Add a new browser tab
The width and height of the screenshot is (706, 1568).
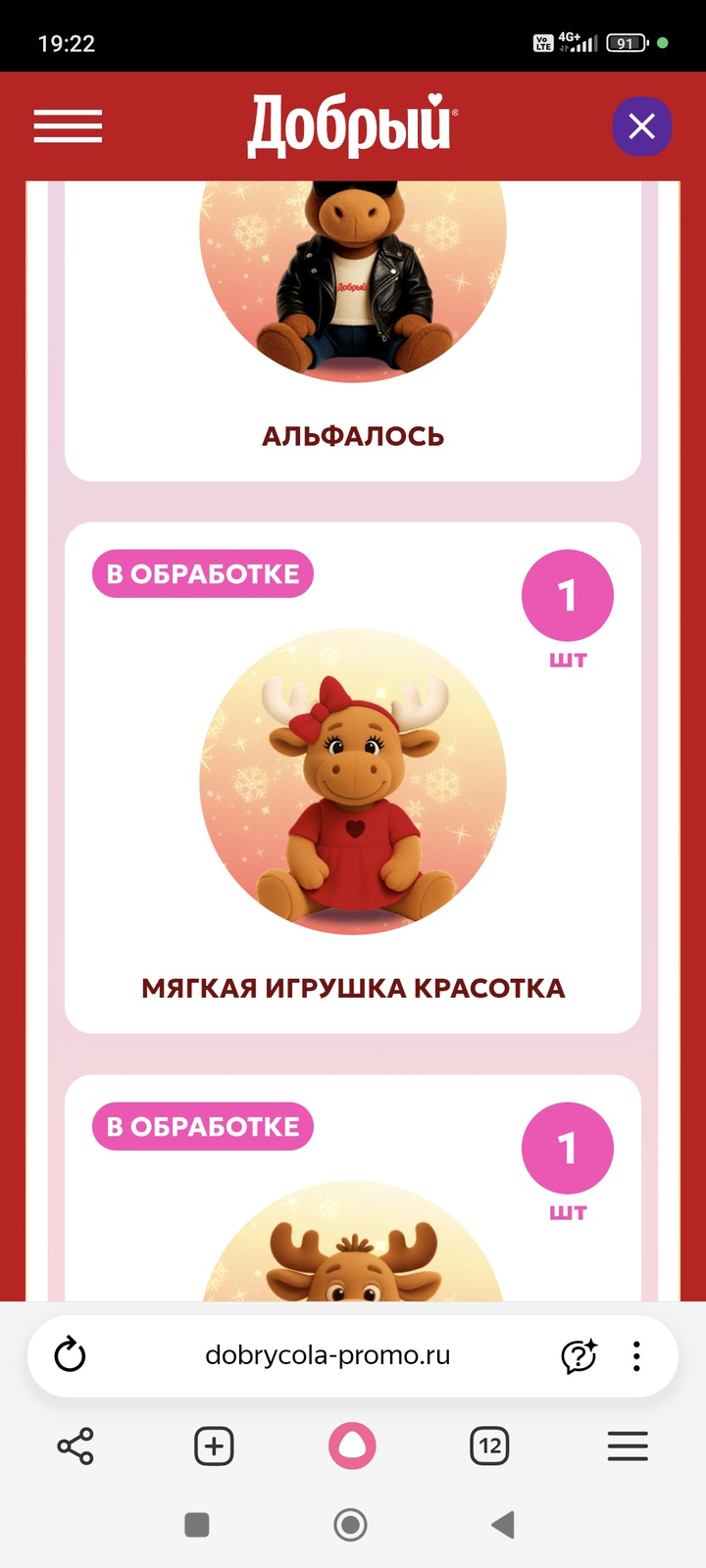214,1445
